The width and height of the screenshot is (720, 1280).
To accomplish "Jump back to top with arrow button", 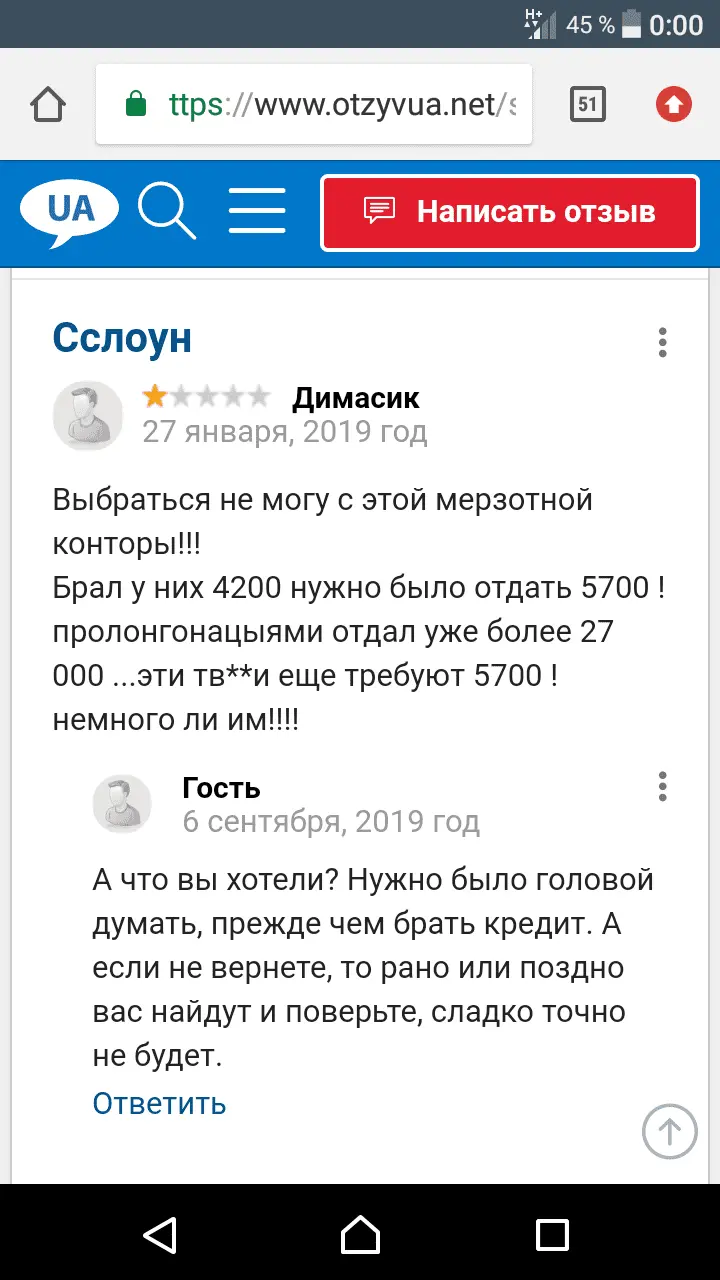I will 669,1131.
